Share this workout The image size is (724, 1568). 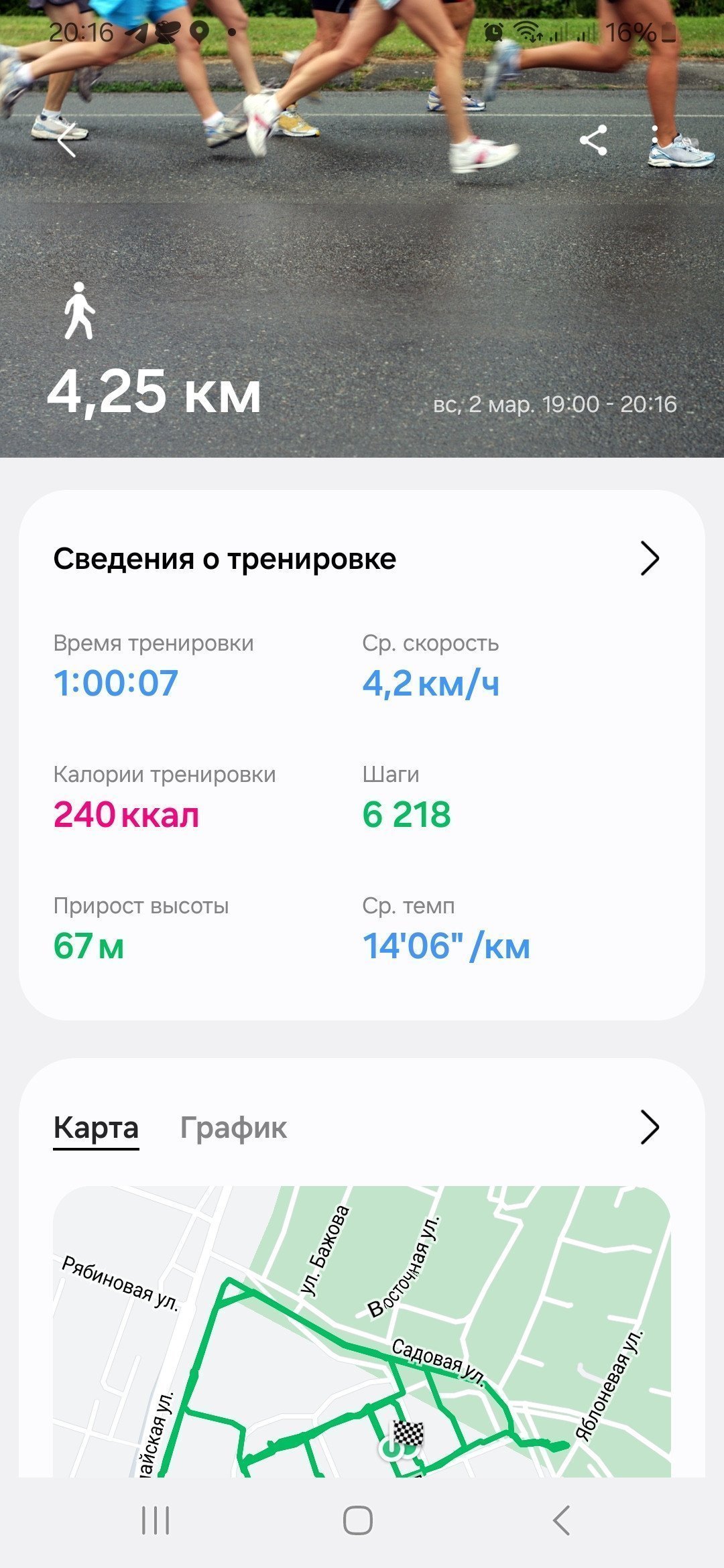pos(593,140)
